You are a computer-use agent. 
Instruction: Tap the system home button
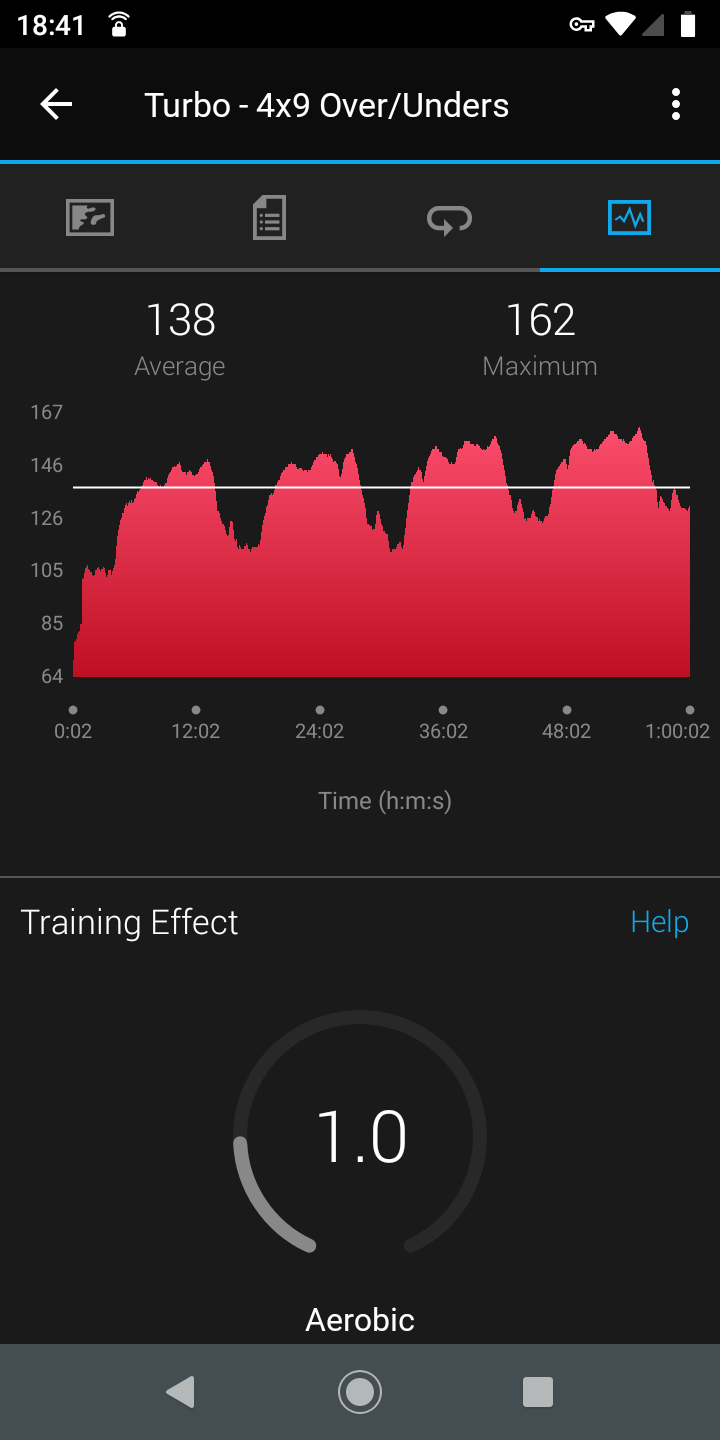(360, 1391)
